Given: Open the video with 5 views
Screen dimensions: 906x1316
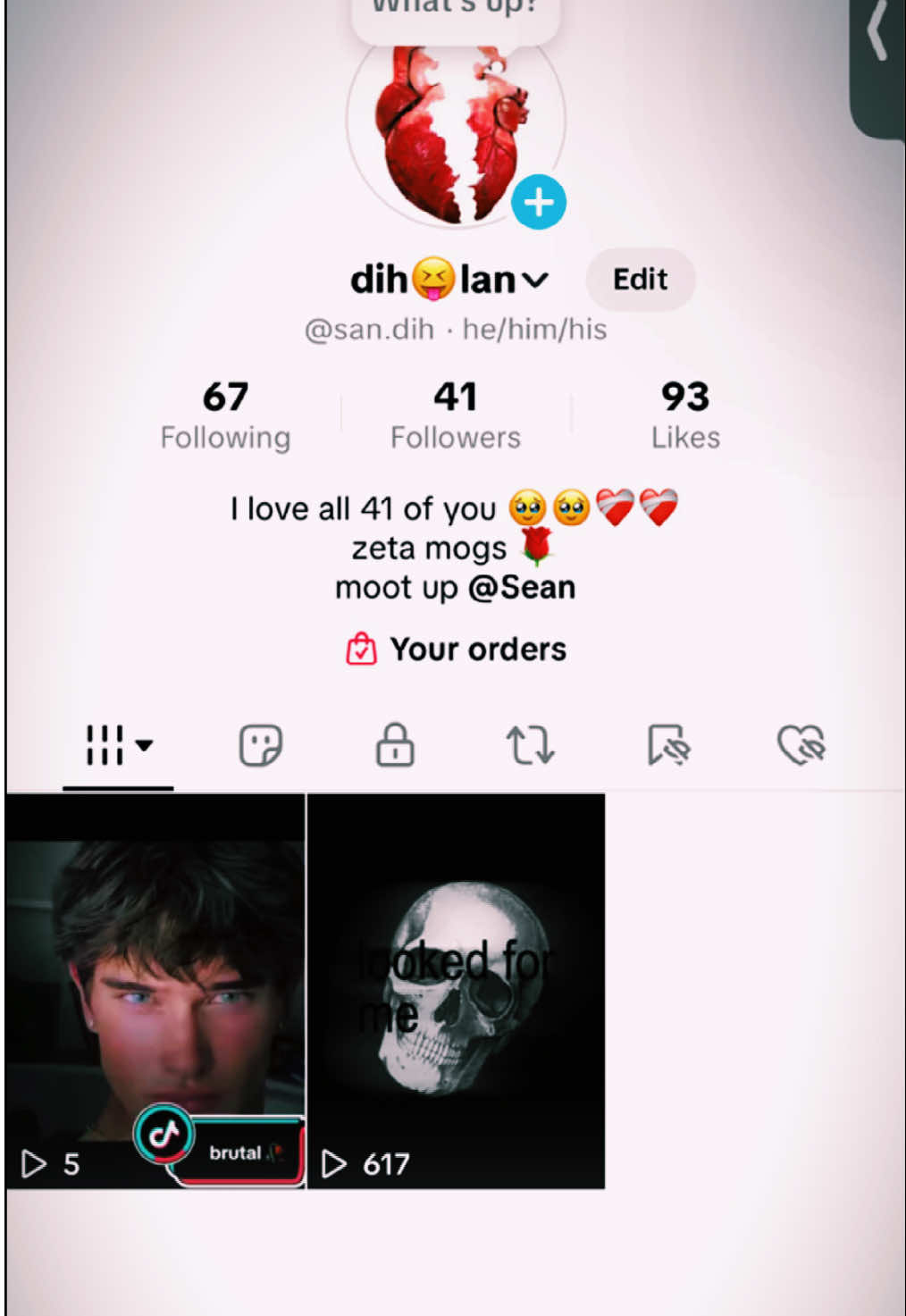Looking at the screenshot, I should pyautogui.click(x=155, y=990).
